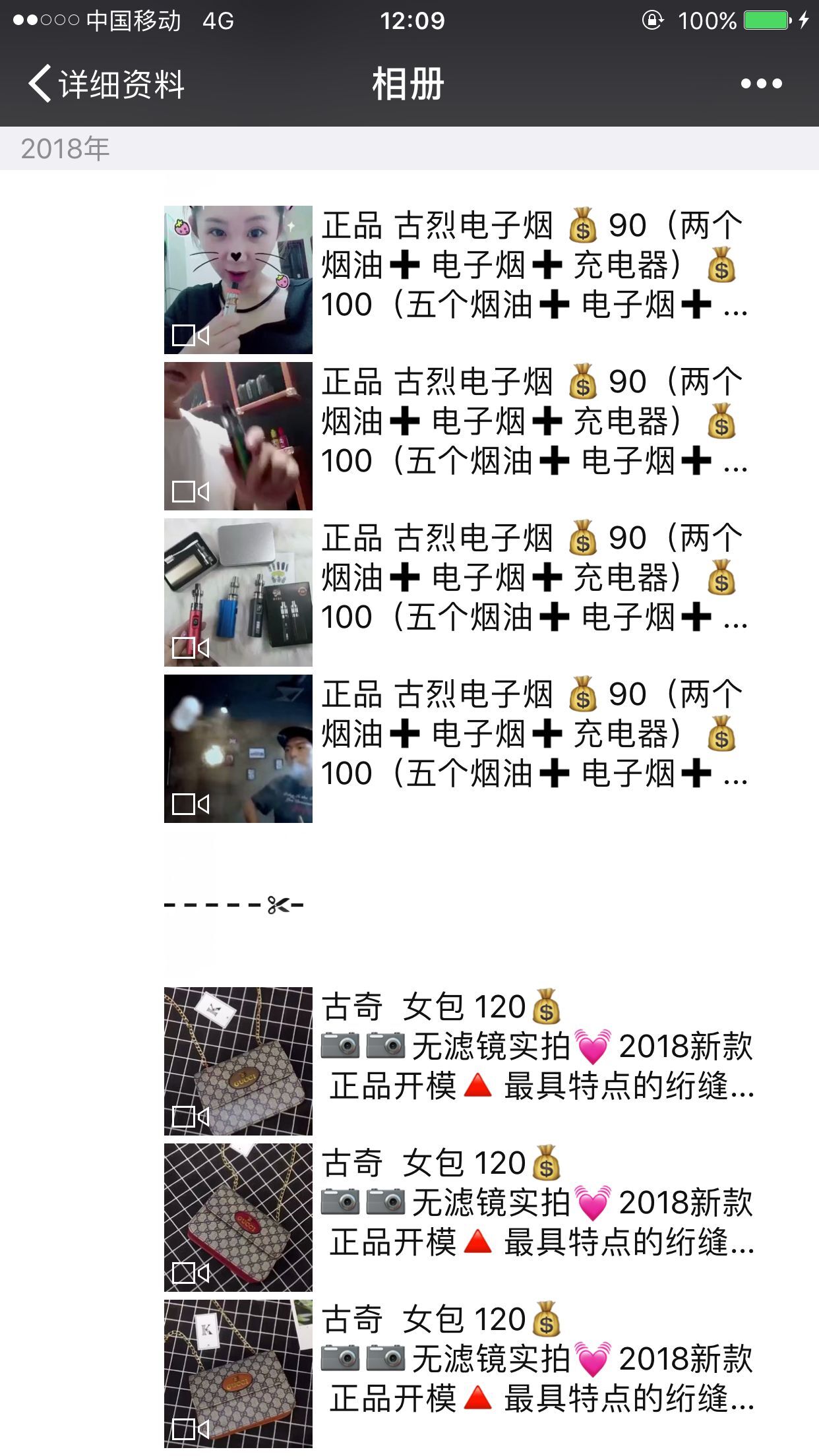
Task: Open the video of hand holding a vape
Action: coord(238,436)
